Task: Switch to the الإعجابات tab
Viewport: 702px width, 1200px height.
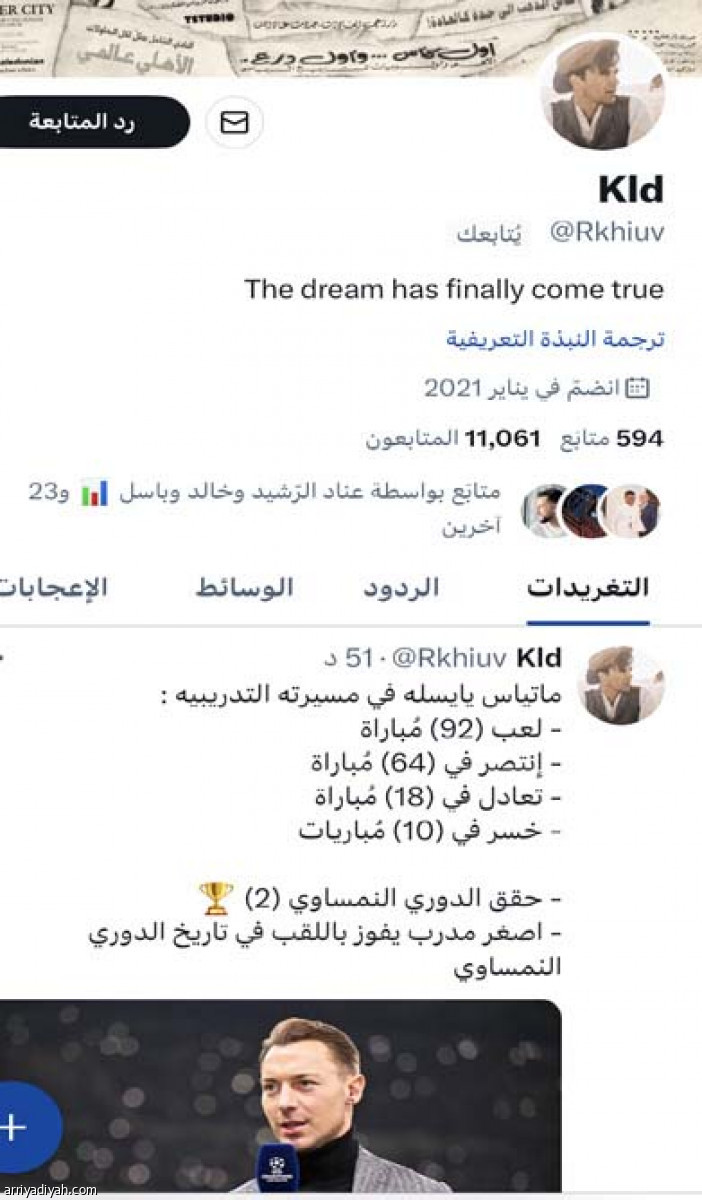Action: [x=55, y=588]
